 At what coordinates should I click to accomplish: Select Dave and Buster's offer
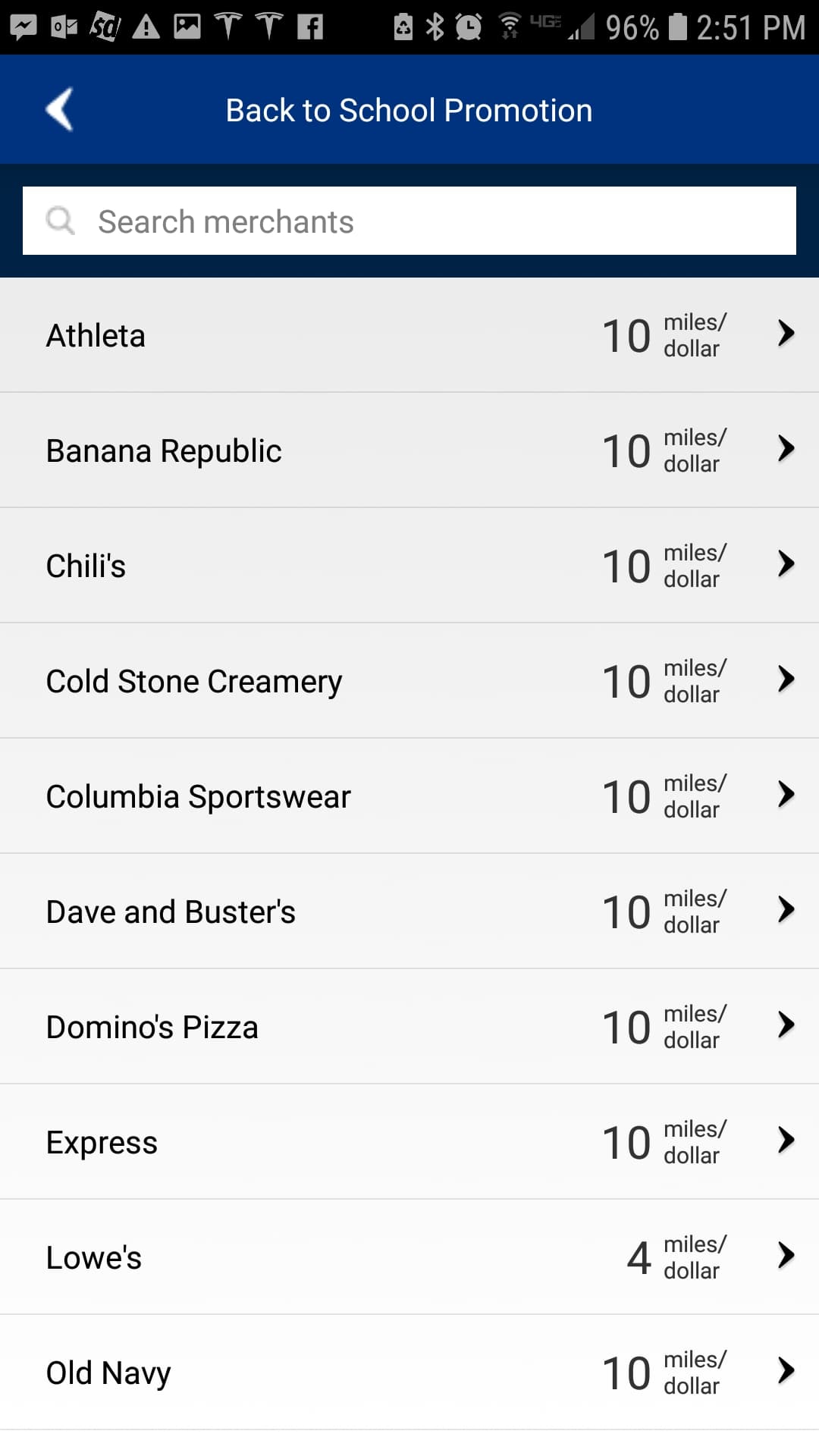click(x=409, y=912)
